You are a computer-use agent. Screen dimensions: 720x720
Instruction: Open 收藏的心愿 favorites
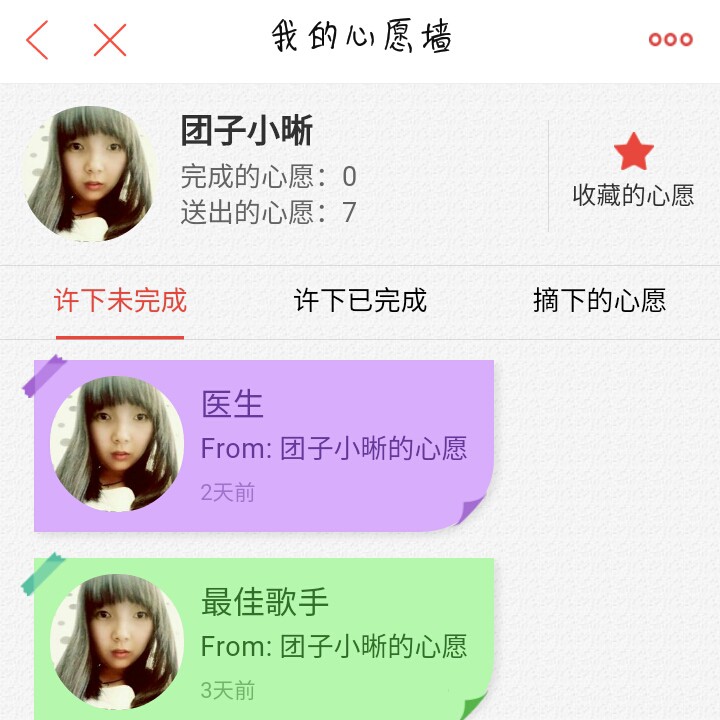click(x=633, y=172)
